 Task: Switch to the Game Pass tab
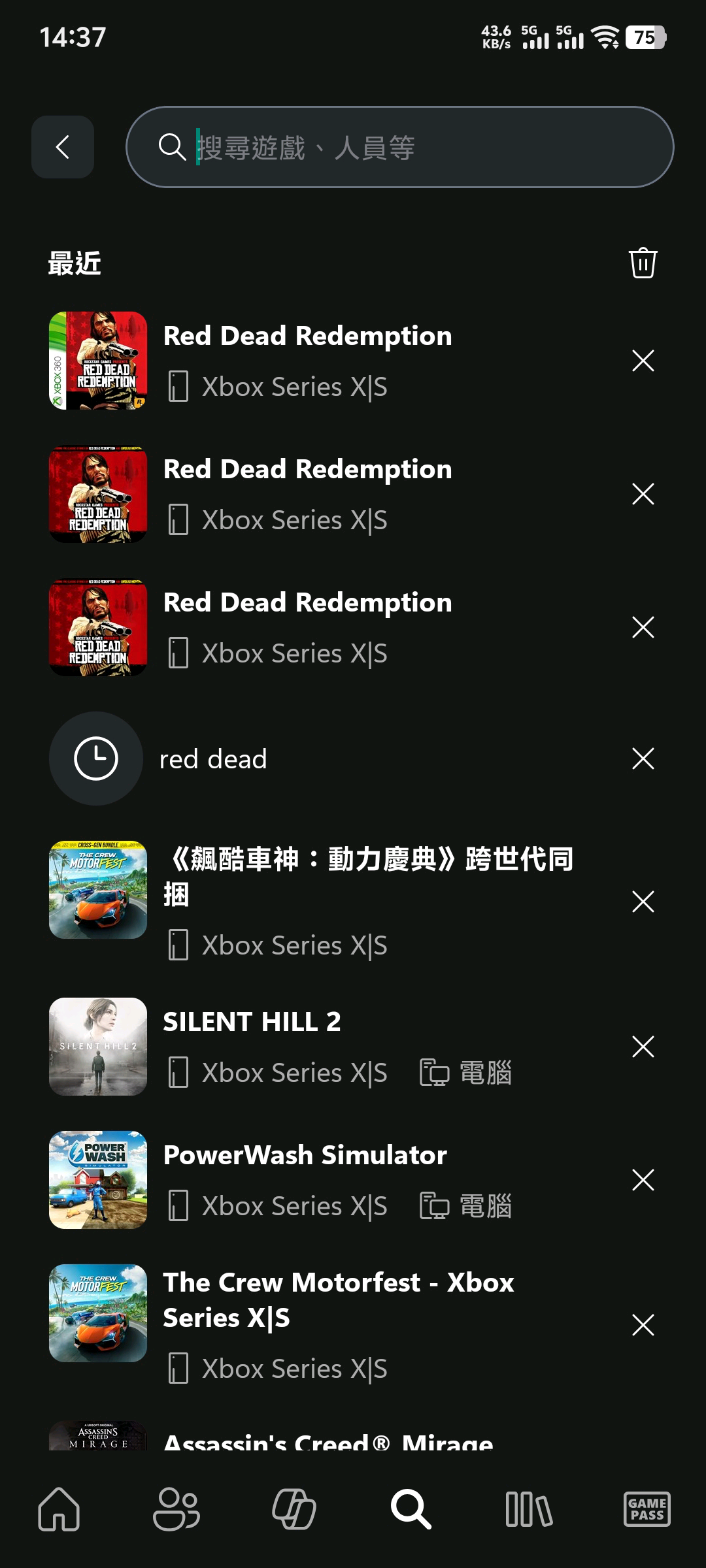click(647, 1509)
